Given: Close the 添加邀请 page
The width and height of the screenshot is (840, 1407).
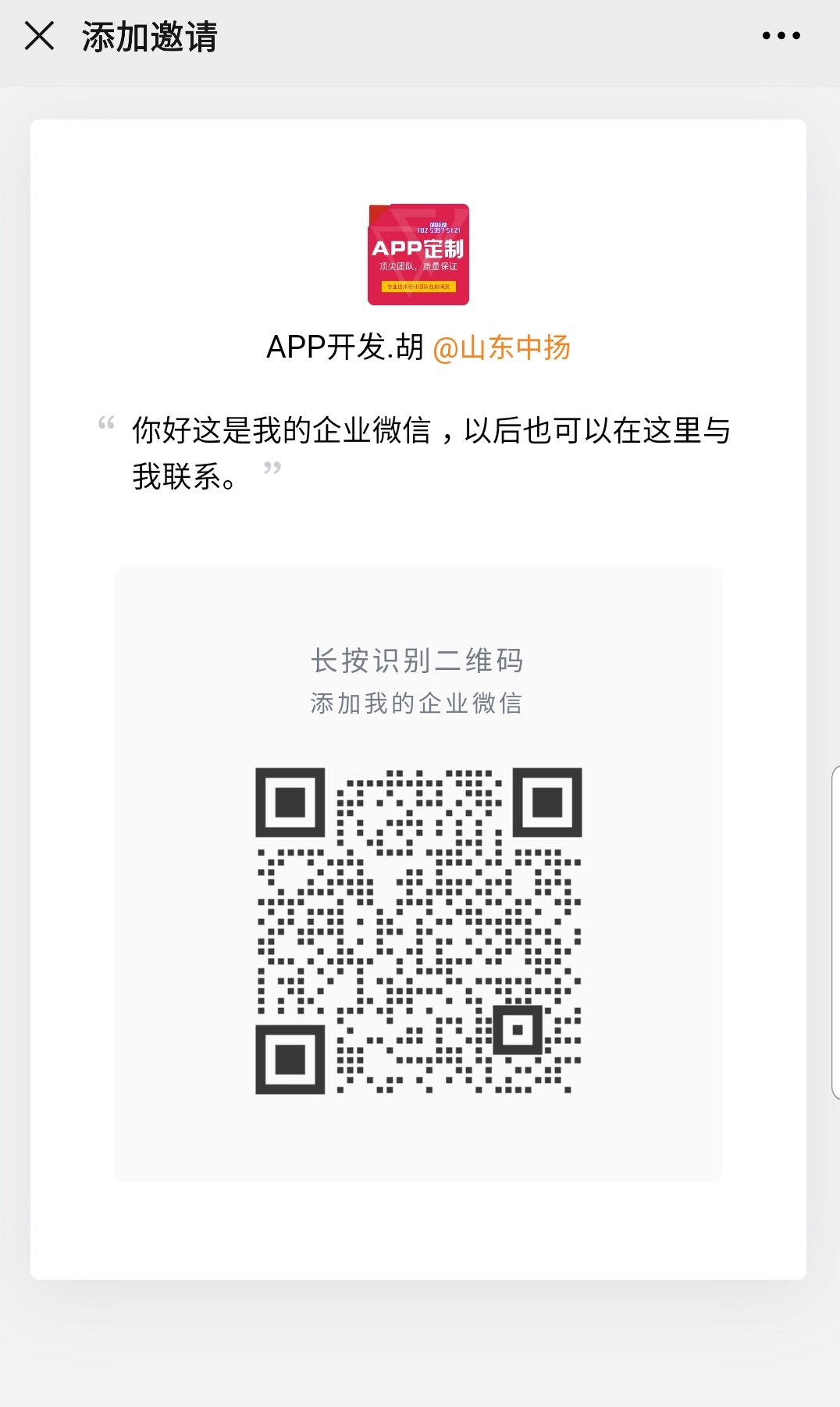Looking at the screenshot, I should coord(39,36).
